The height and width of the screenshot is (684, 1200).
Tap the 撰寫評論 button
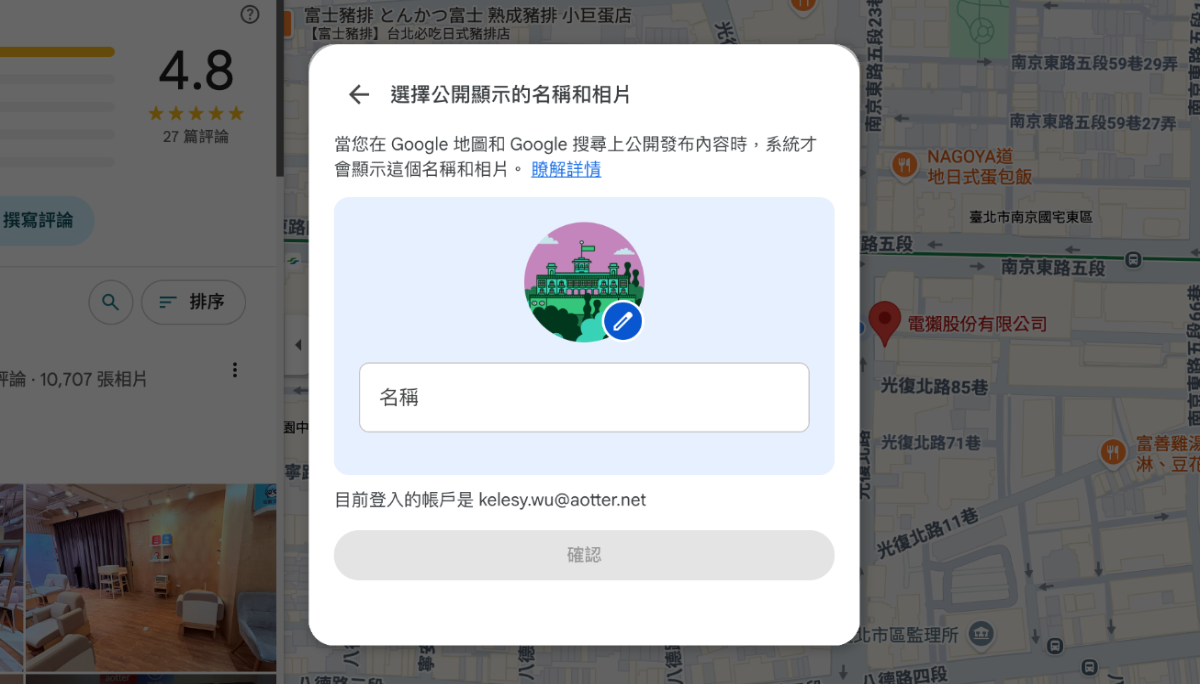coord(42,220)
